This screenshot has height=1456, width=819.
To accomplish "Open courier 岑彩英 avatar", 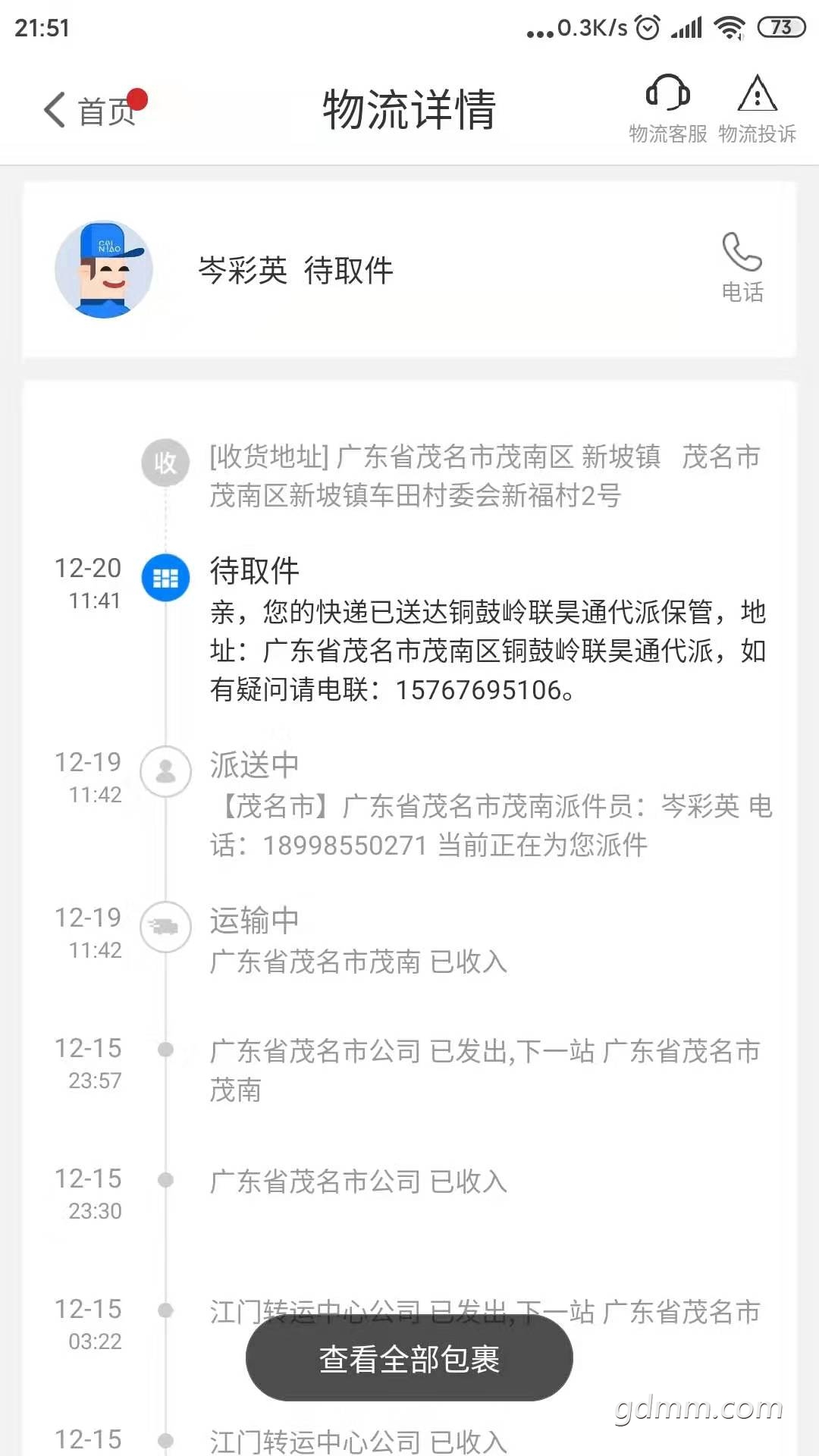I will point(104,269).
